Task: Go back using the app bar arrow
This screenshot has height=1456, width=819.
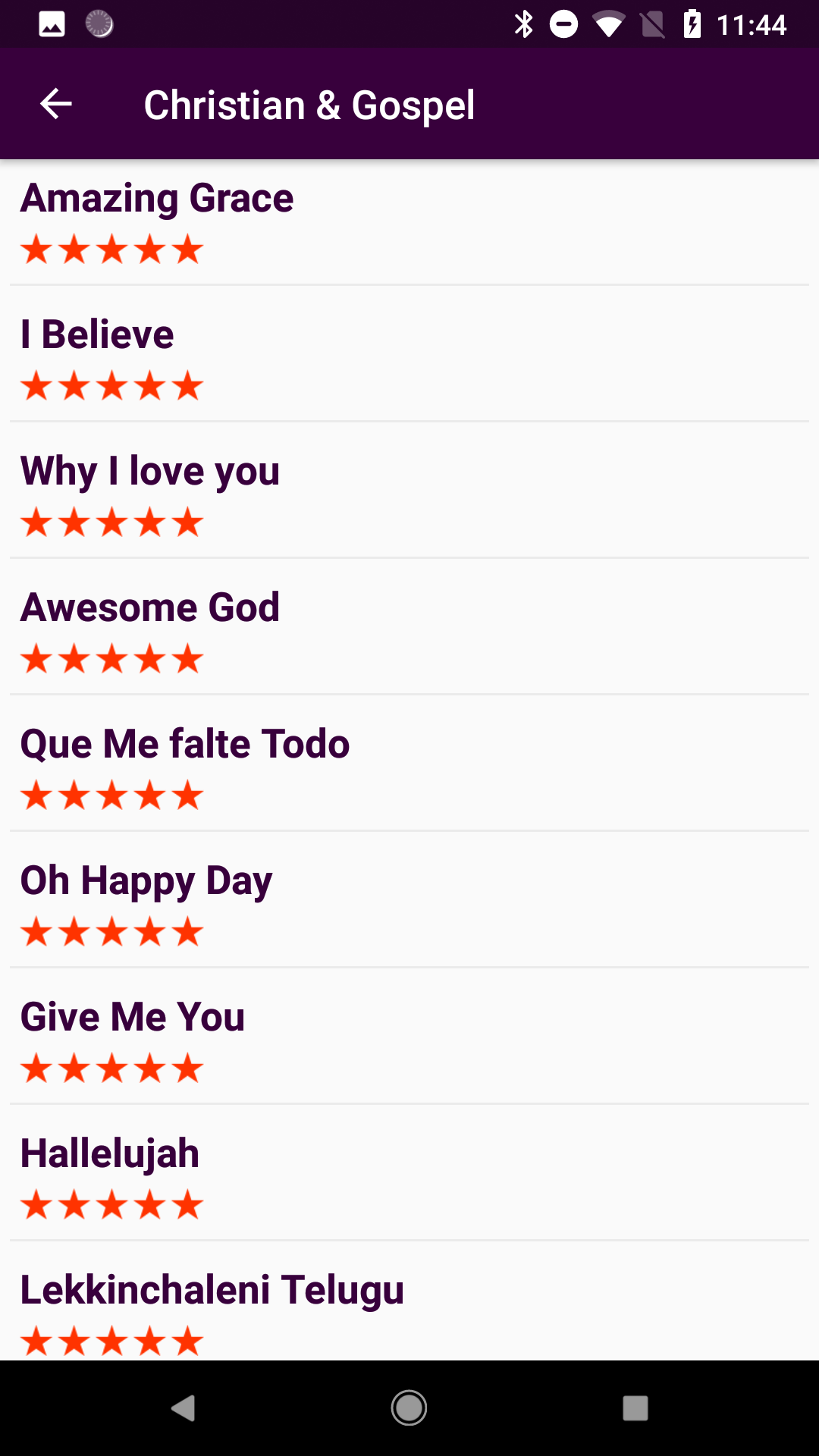Action: (55, 104)
